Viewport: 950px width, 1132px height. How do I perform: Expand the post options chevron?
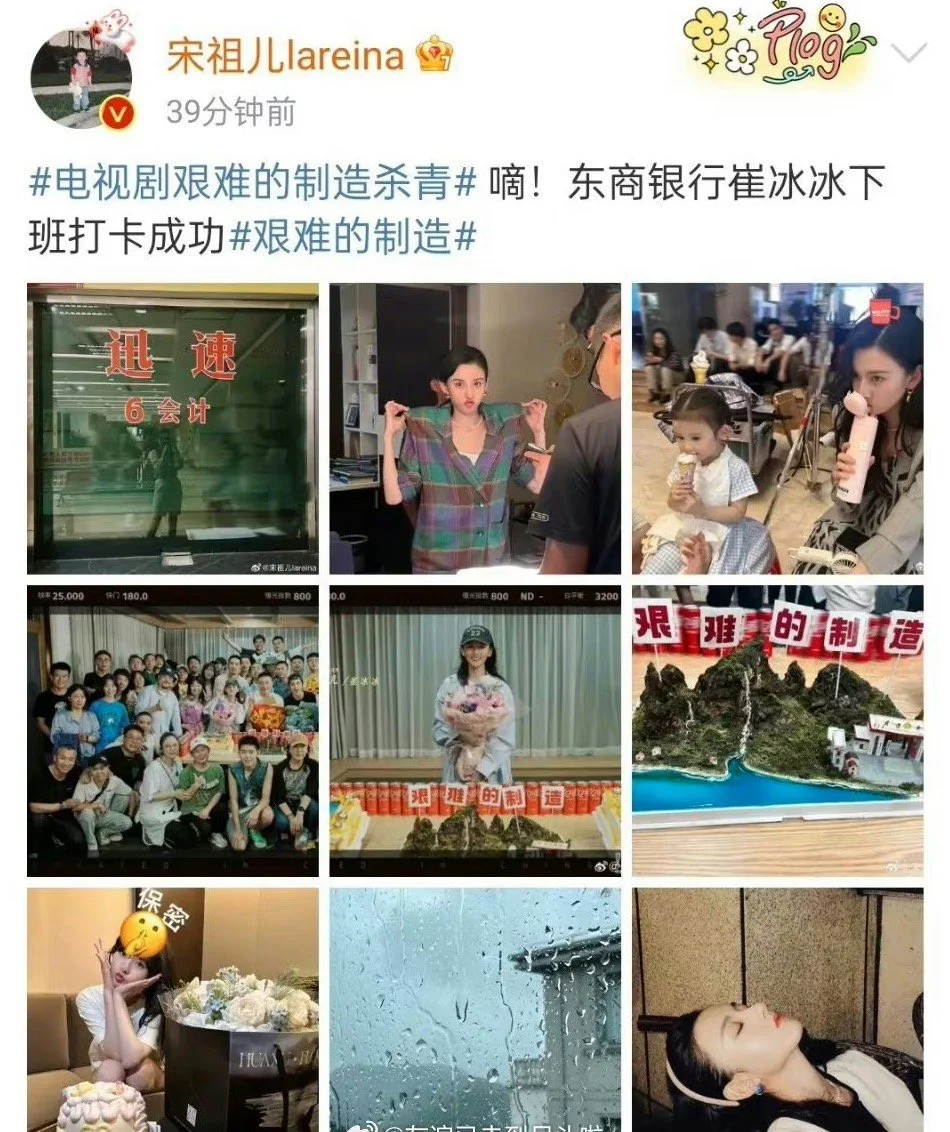[908, 53]
